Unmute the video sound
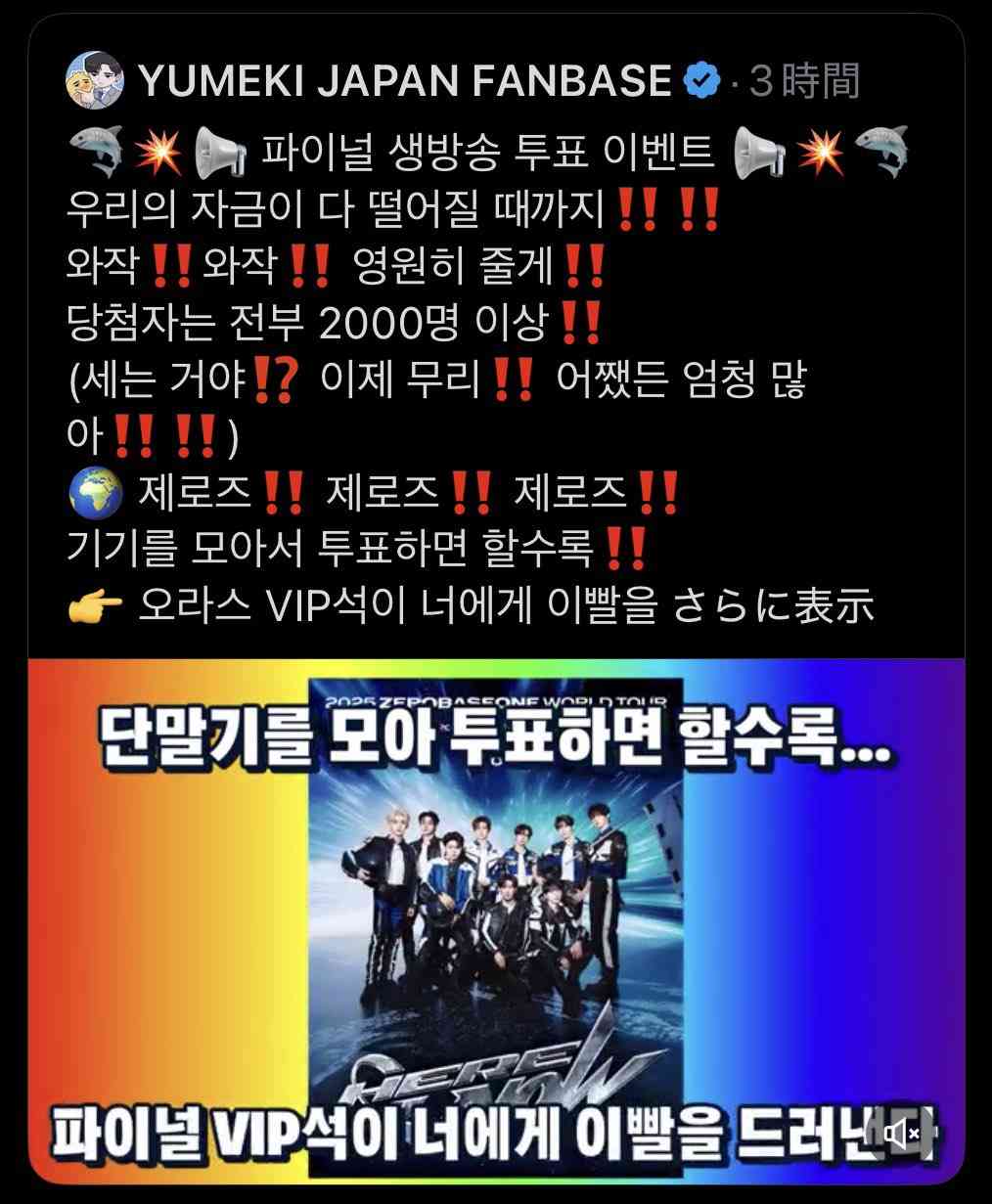Screen dimensions: 992x1204 902,1134
